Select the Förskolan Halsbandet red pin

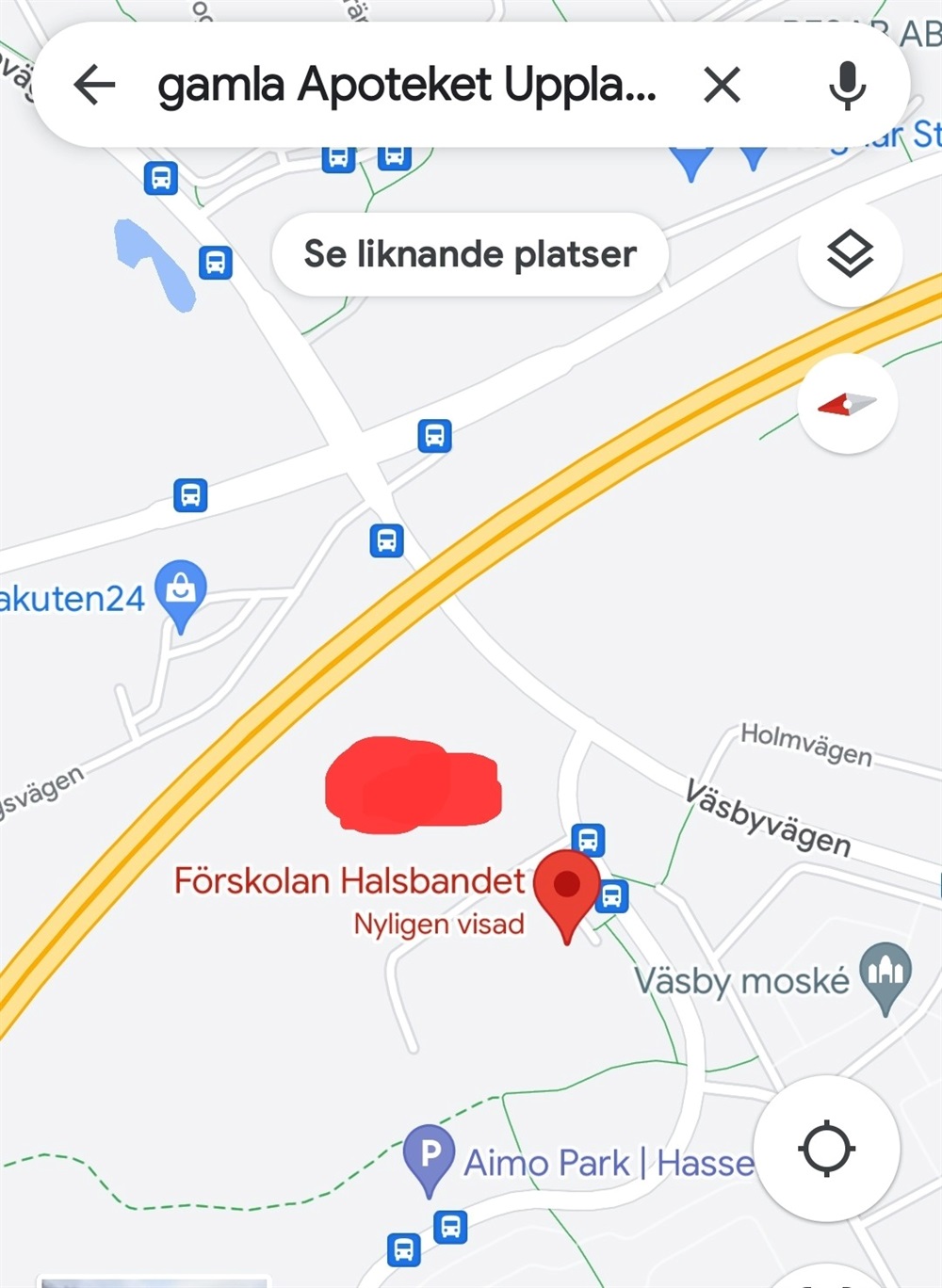pos(566,888)
